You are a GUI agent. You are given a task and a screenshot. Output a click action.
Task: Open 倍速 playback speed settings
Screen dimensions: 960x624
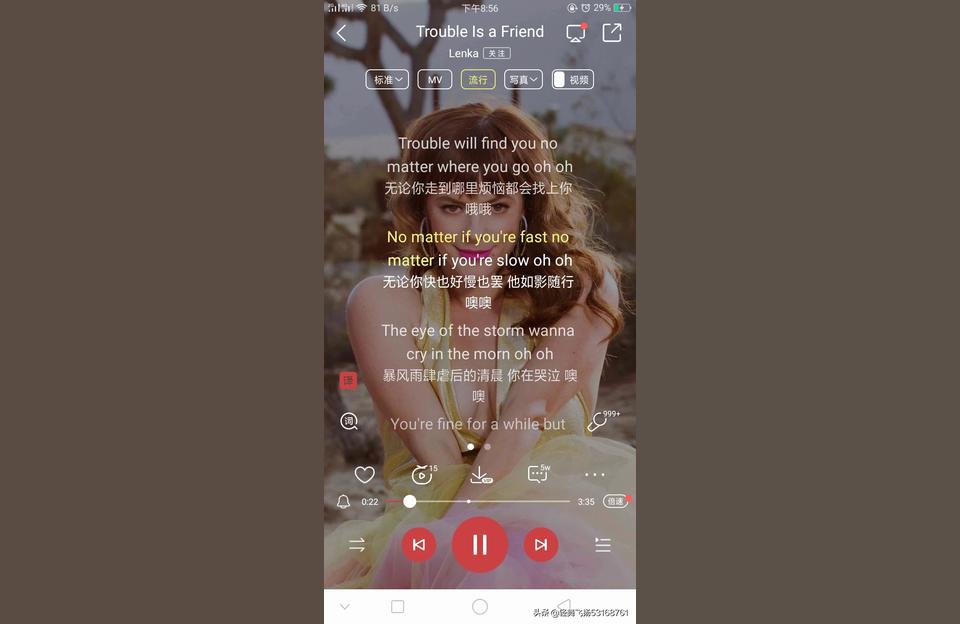point(614,501)
